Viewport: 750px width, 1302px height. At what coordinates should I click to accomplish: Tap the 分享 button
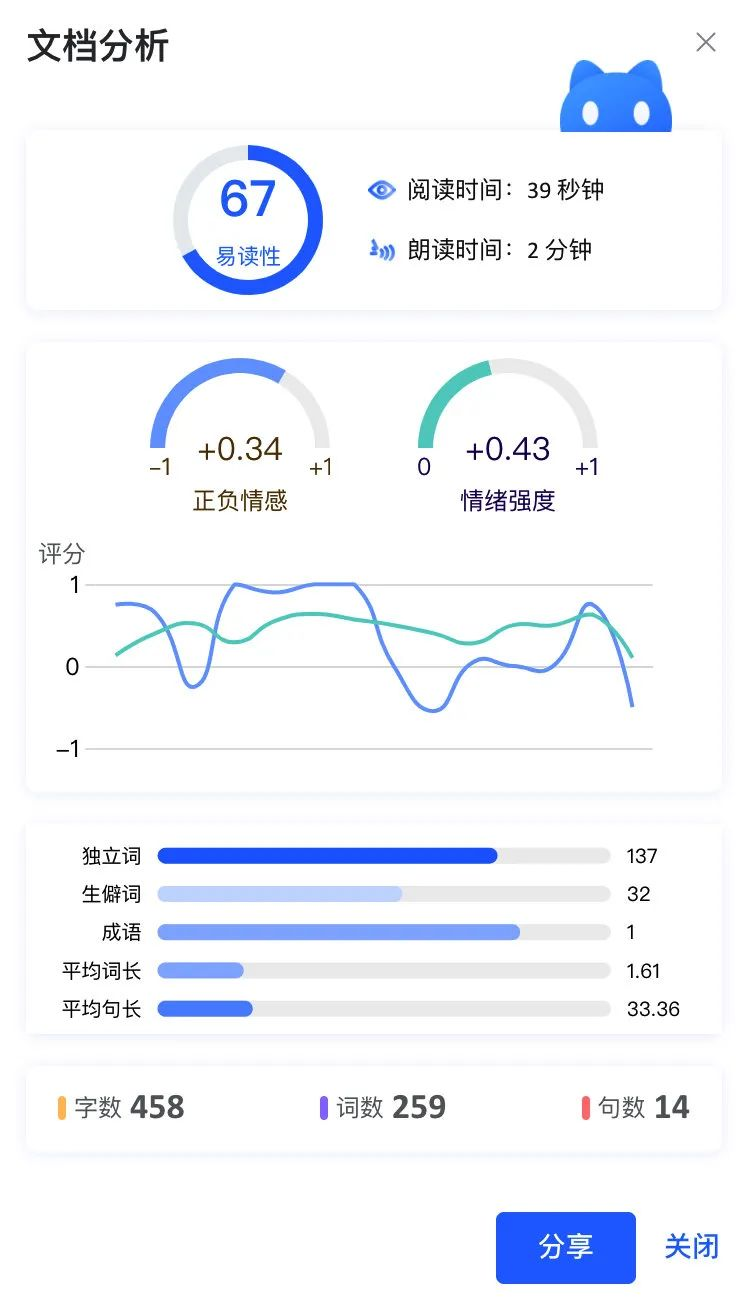coord(565,1247)
